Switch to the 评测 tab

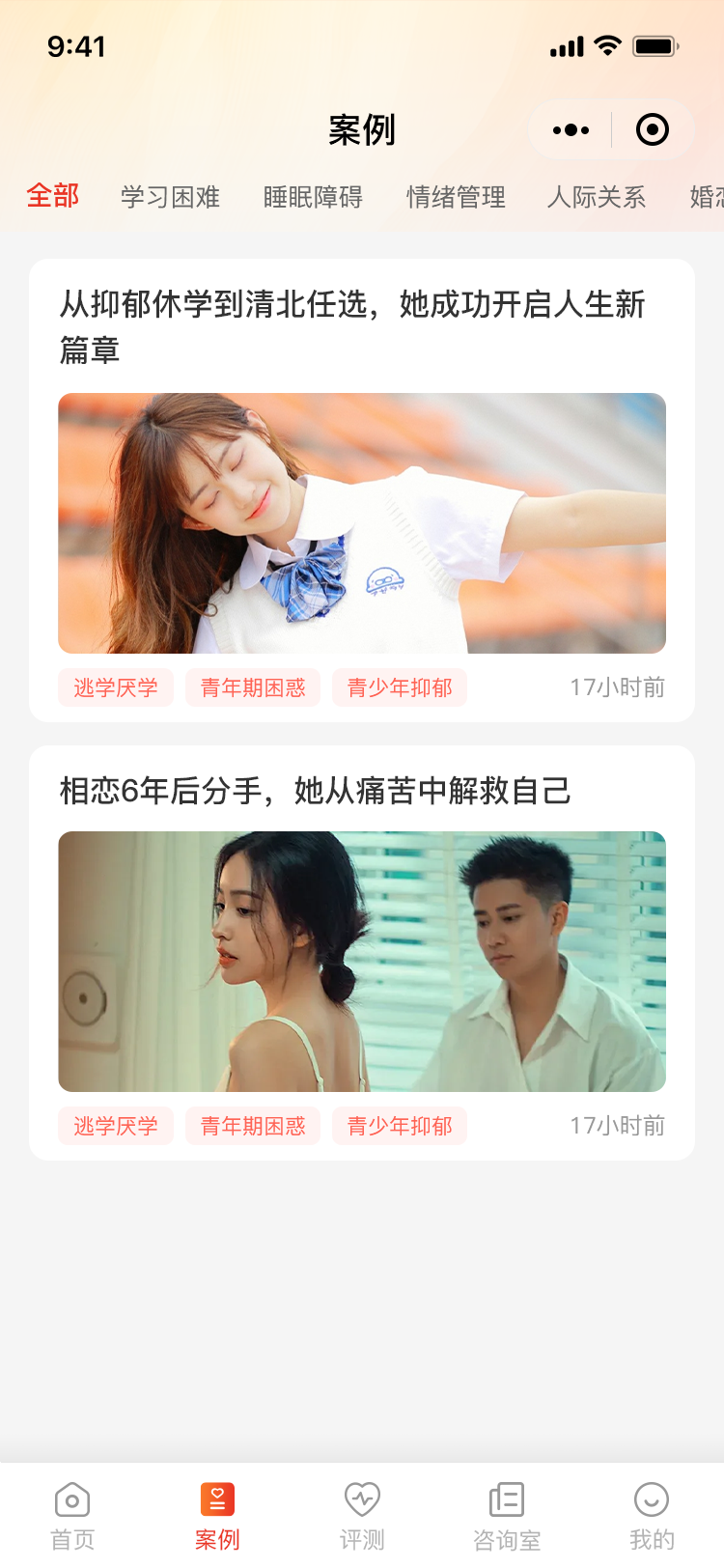362,1516
